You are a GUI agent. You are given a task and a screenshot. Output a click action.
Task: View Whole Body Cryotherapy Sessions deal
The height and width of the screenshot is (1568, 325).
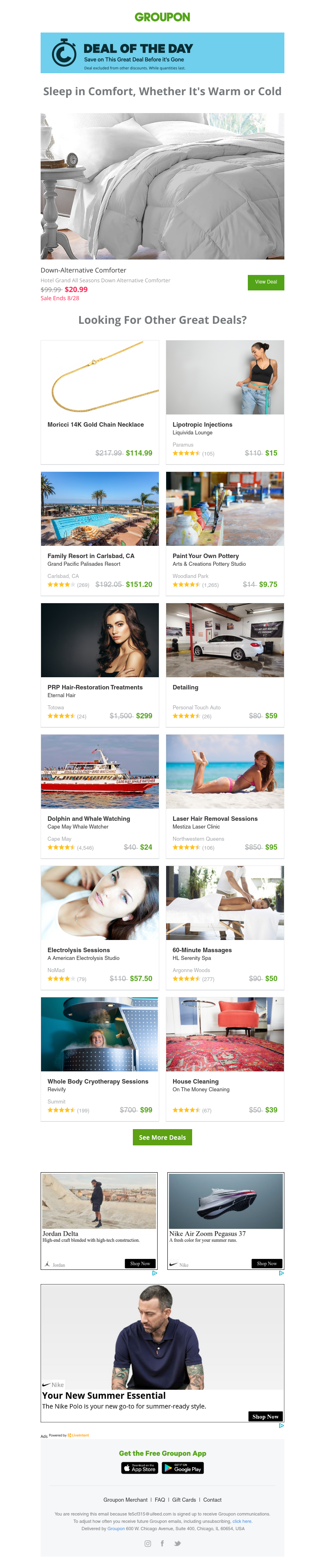click(100, 1058)
